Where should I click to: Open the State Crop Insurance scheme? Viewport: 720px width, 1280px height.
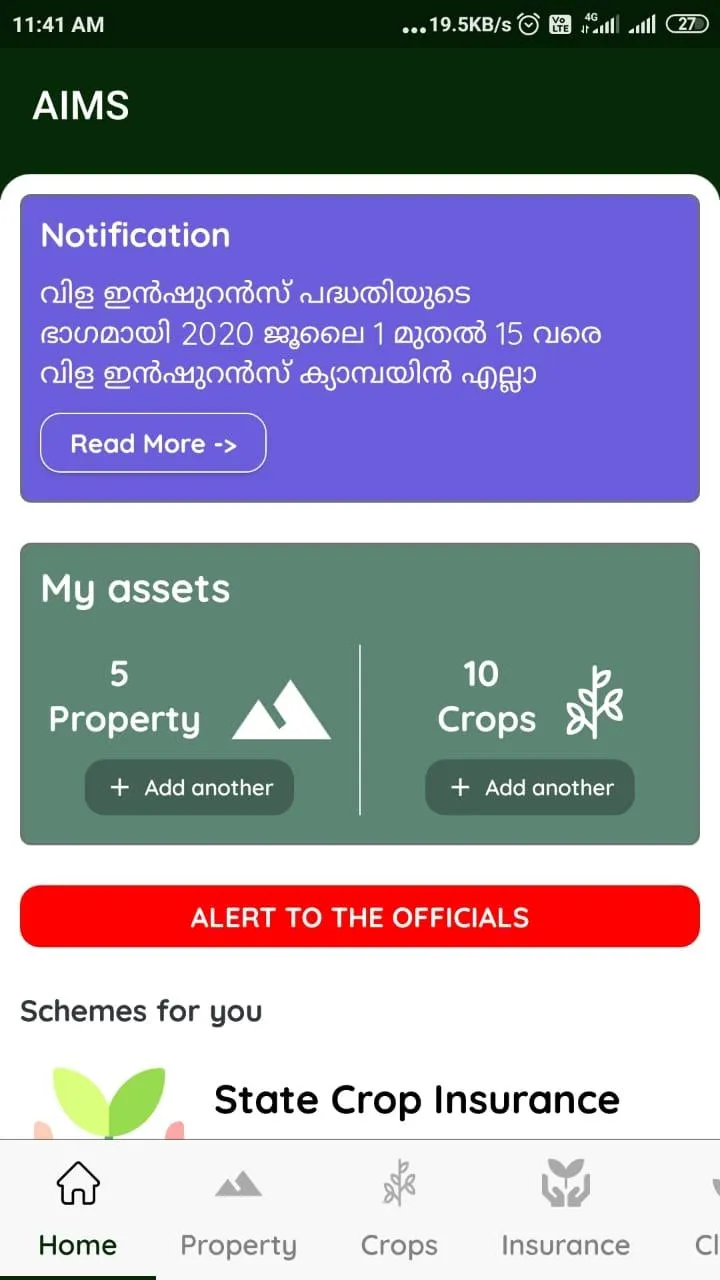(x=417, y=1099)
